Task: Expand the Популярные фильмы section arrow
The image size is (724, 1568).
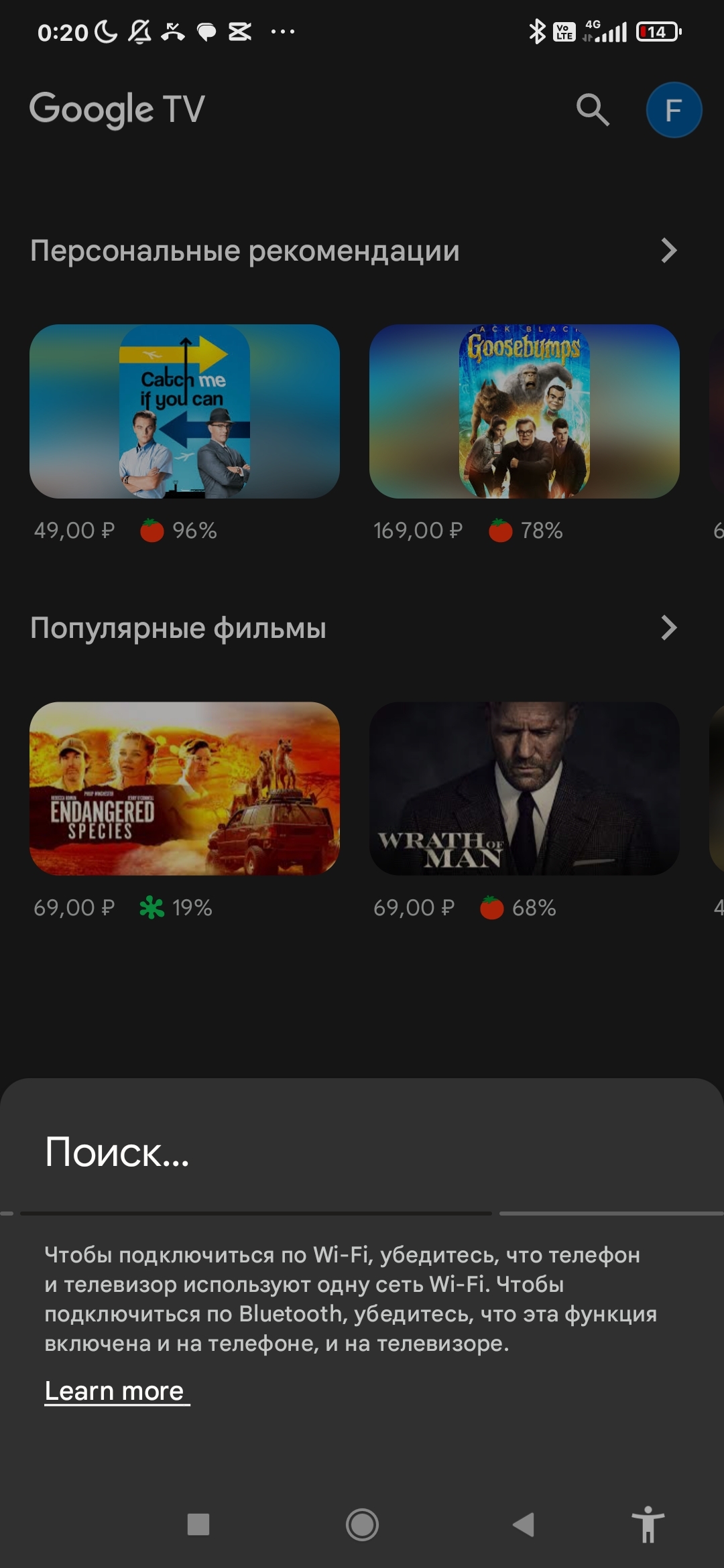Action: [668, 628]
